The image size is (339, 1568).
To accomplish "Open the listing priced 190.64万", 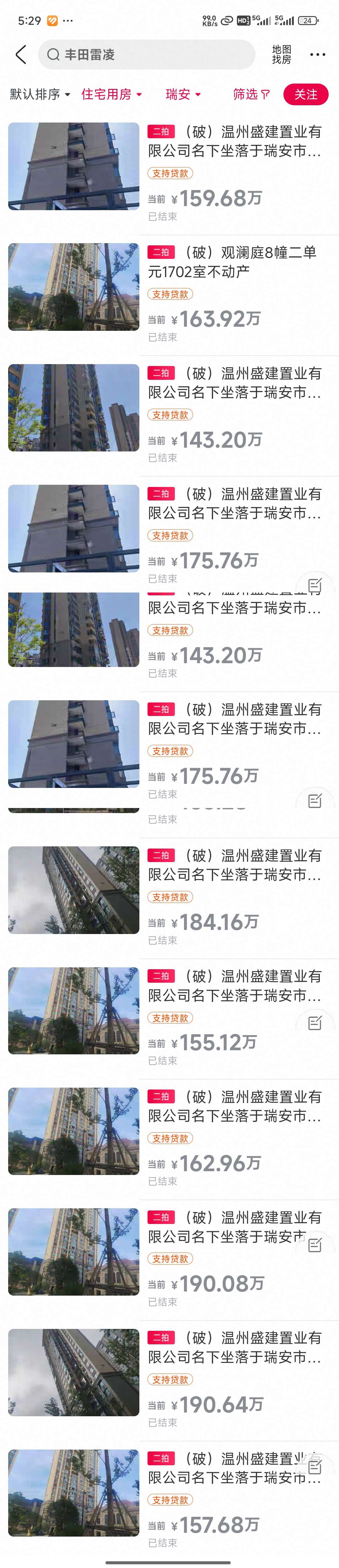I will (234, 1347).
